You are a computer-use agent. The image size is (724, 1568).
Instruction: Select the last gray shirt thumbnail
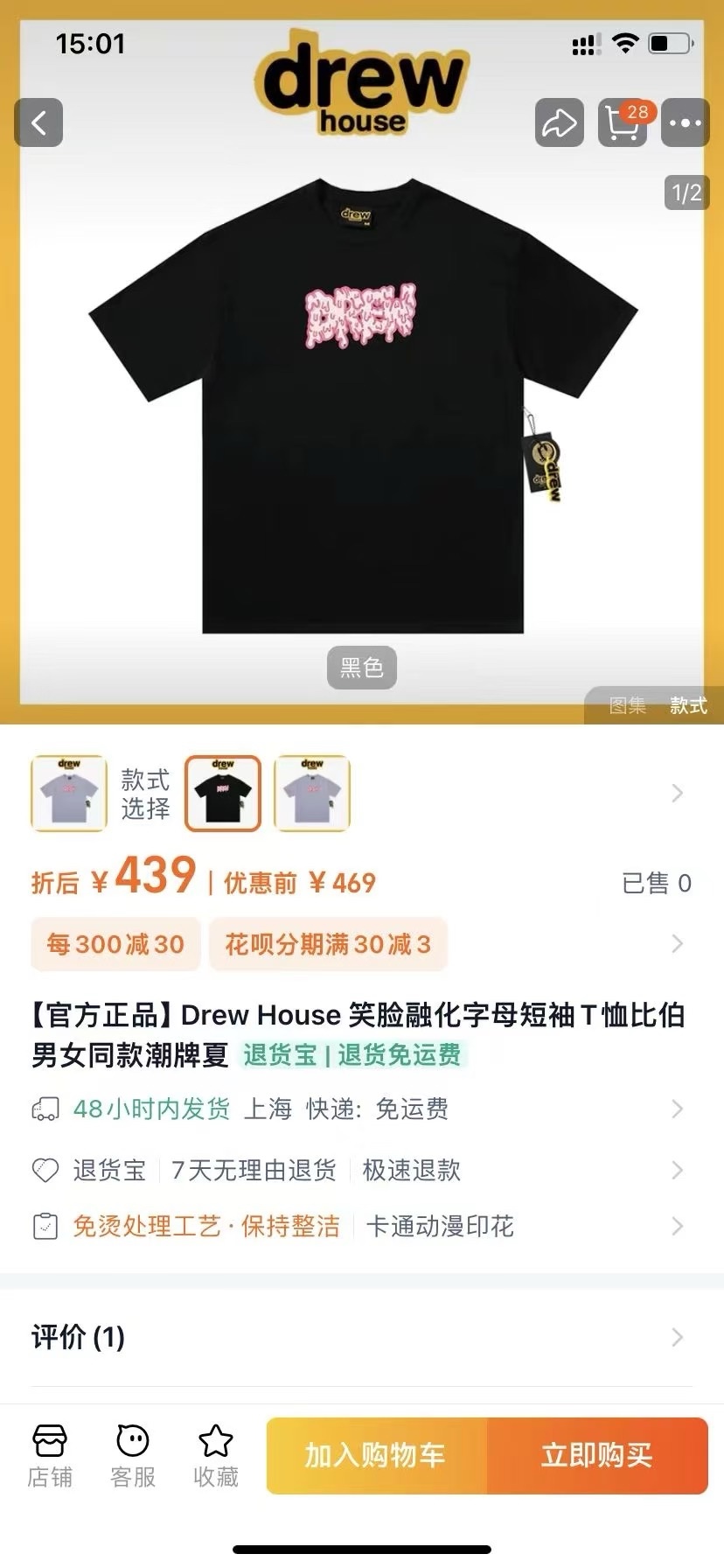[312, 793]
